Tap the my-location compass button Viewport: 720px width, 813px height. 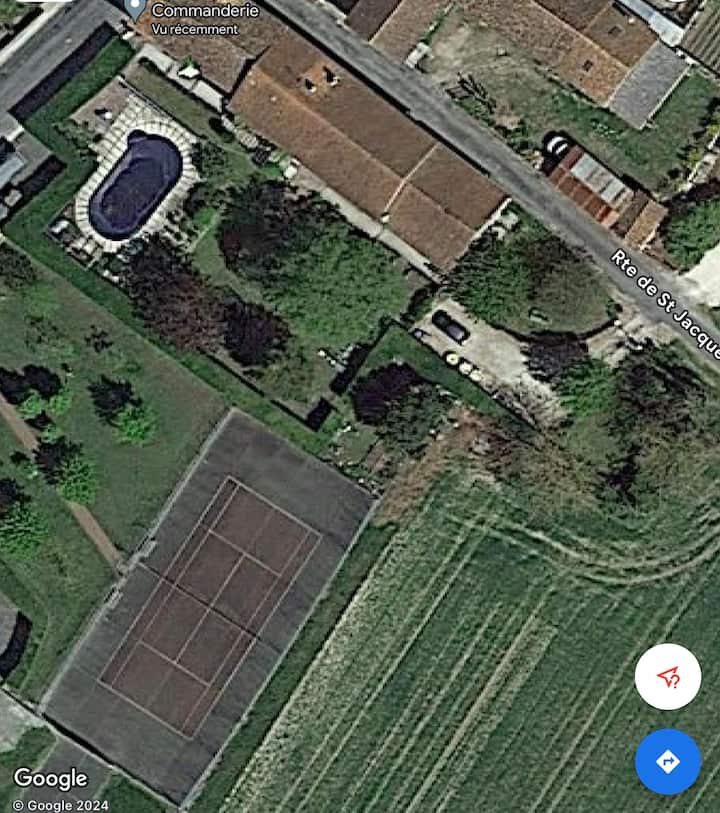tap(667, 677)
